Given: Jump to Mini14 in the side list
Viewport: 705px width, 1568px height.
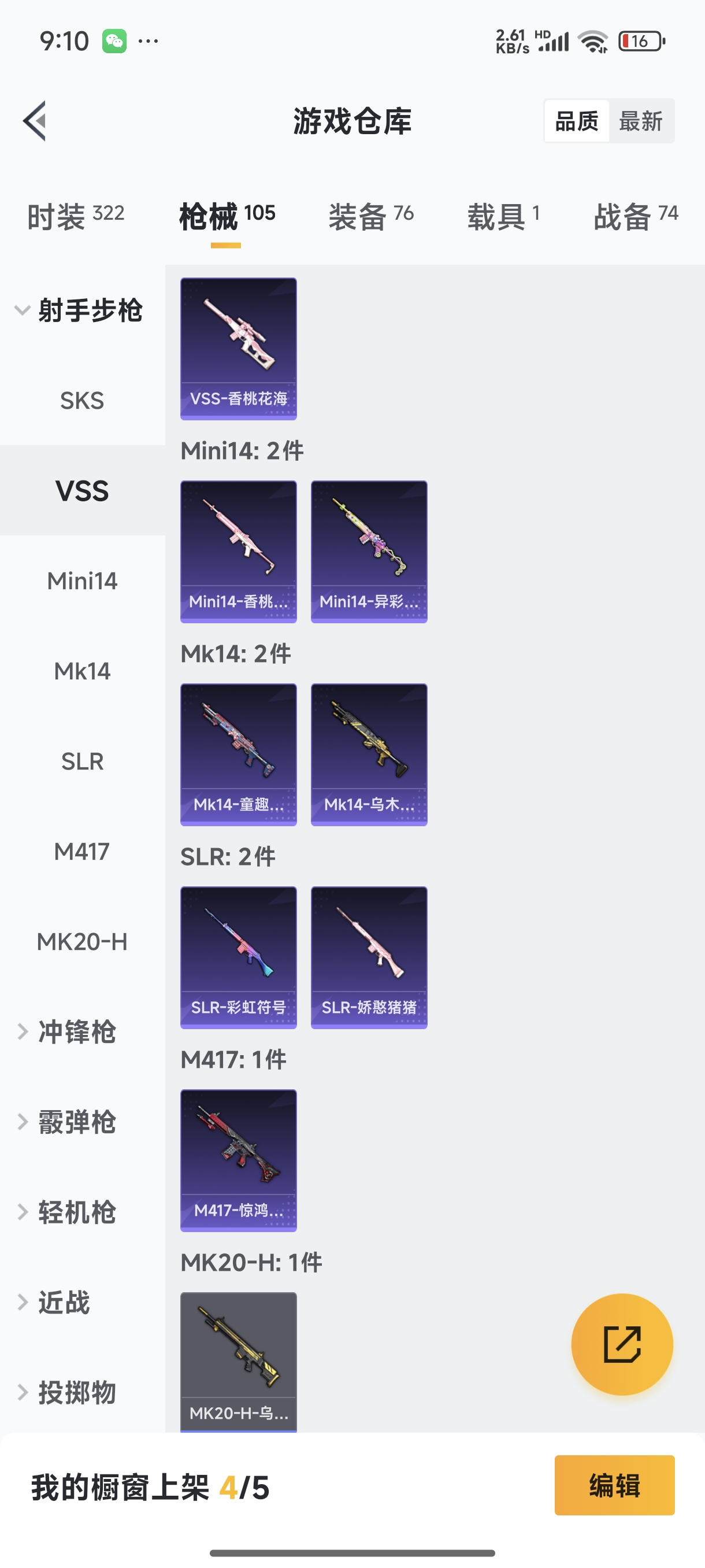Looking at the screenshot, I should point(82,580).
